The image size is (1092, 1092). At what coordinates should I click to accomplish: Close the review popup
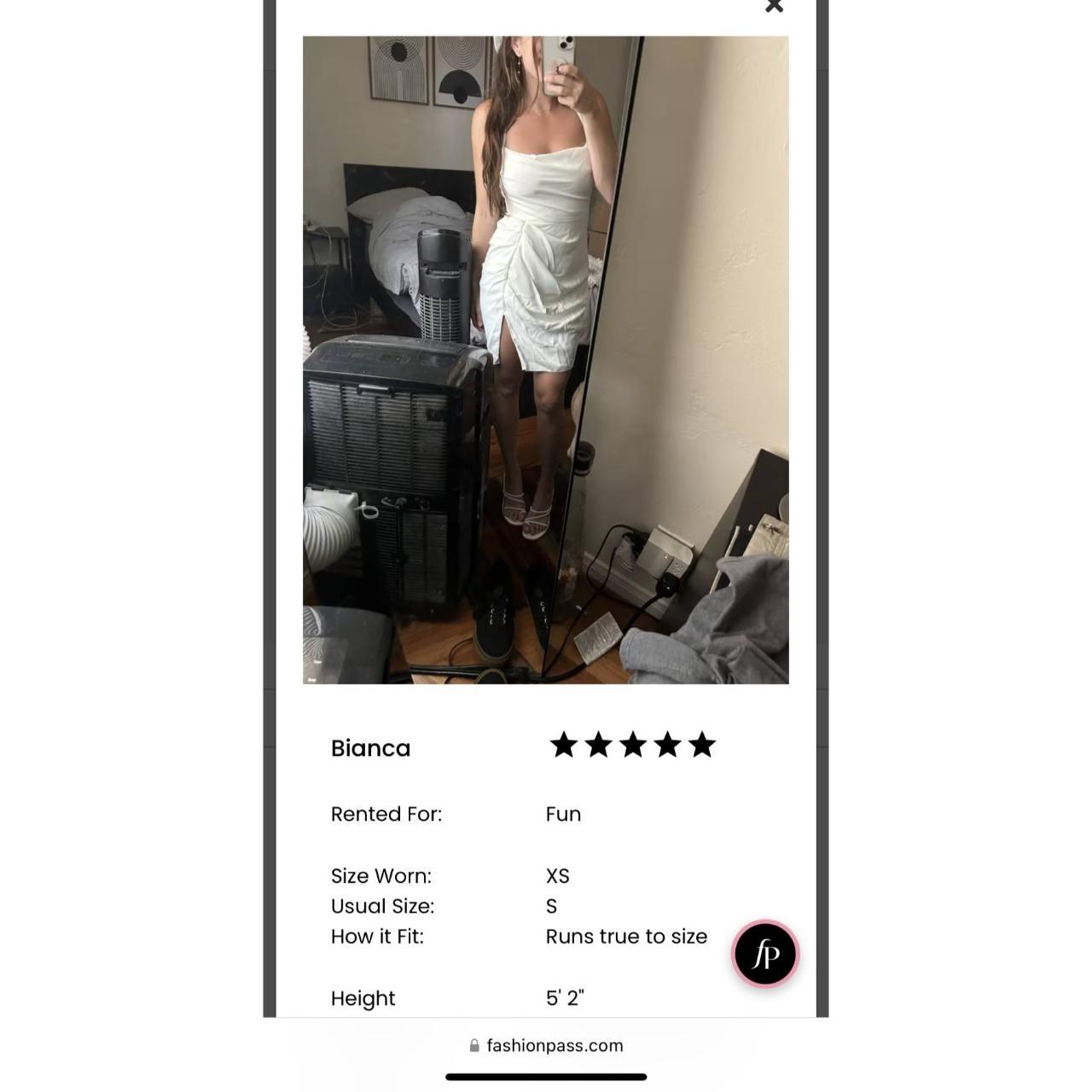(x=774, y=6)
